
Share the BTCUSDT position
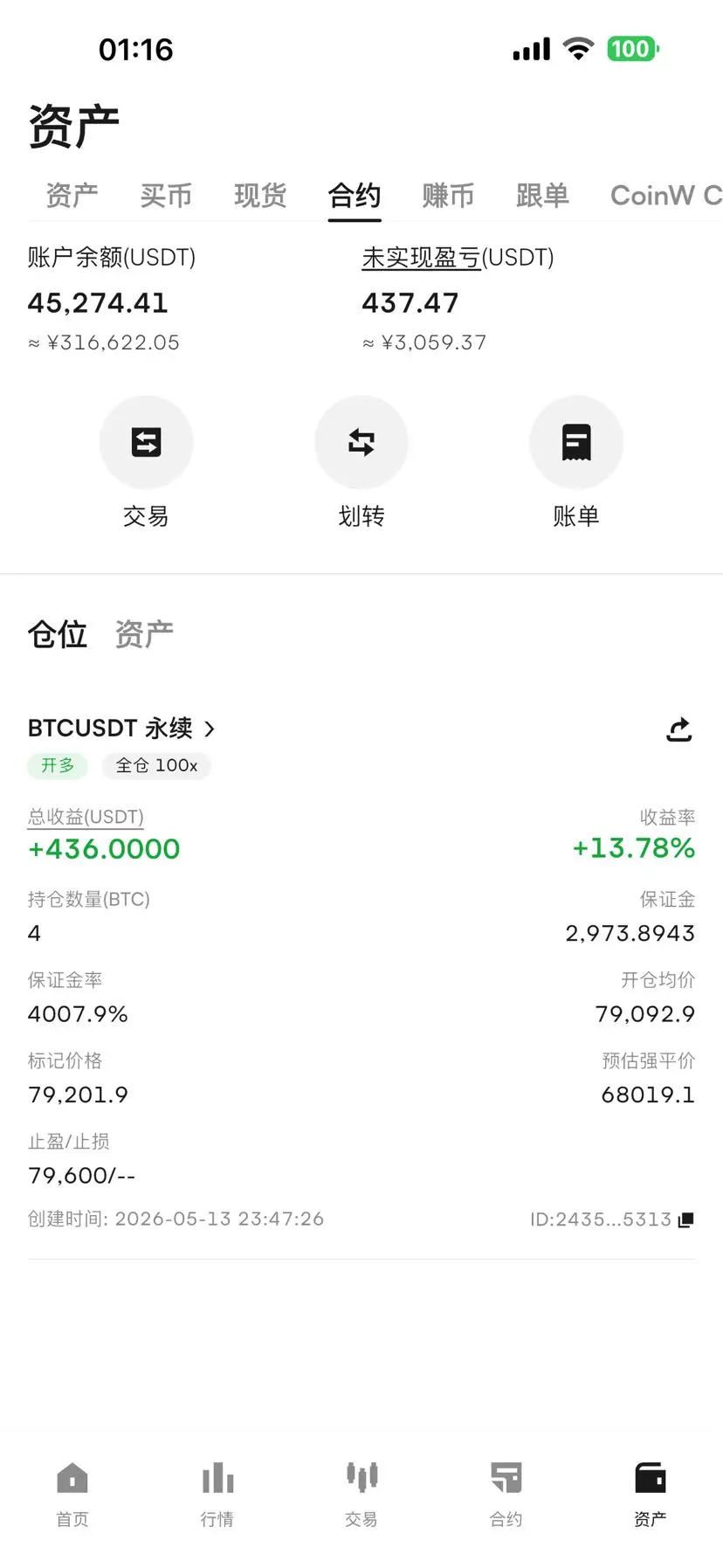point(678,729)
